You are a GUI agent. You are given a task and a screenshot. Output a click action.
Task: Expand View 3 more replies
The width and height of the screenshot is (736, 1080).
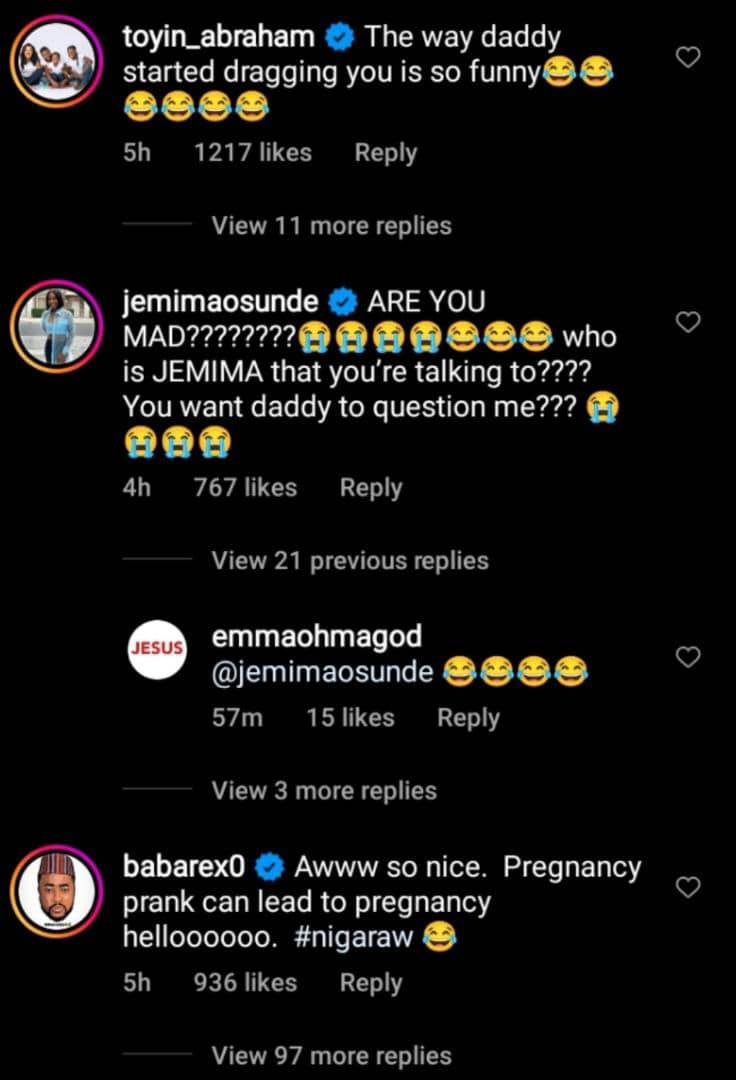pos(324,790)
